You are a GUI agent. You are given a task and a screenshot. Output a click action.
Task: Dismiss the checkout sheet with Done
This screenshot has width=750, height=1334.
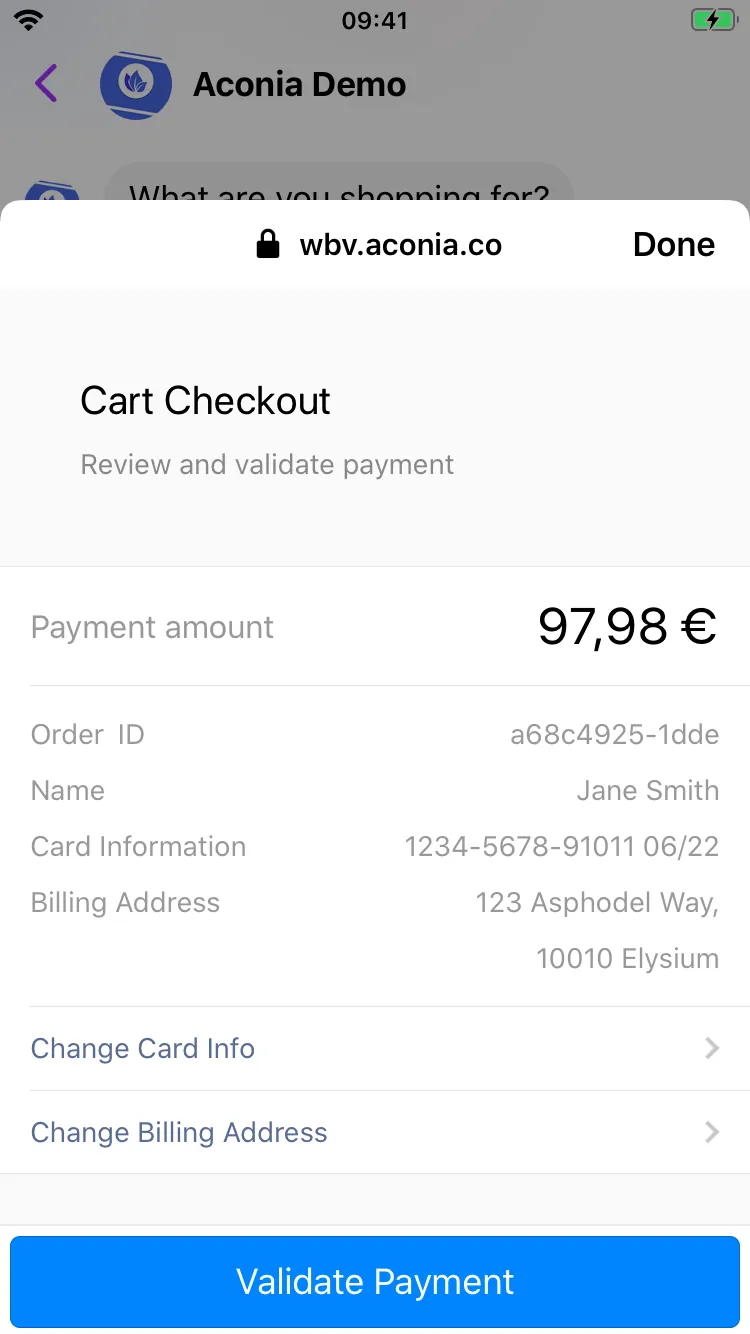click(673, 244)
